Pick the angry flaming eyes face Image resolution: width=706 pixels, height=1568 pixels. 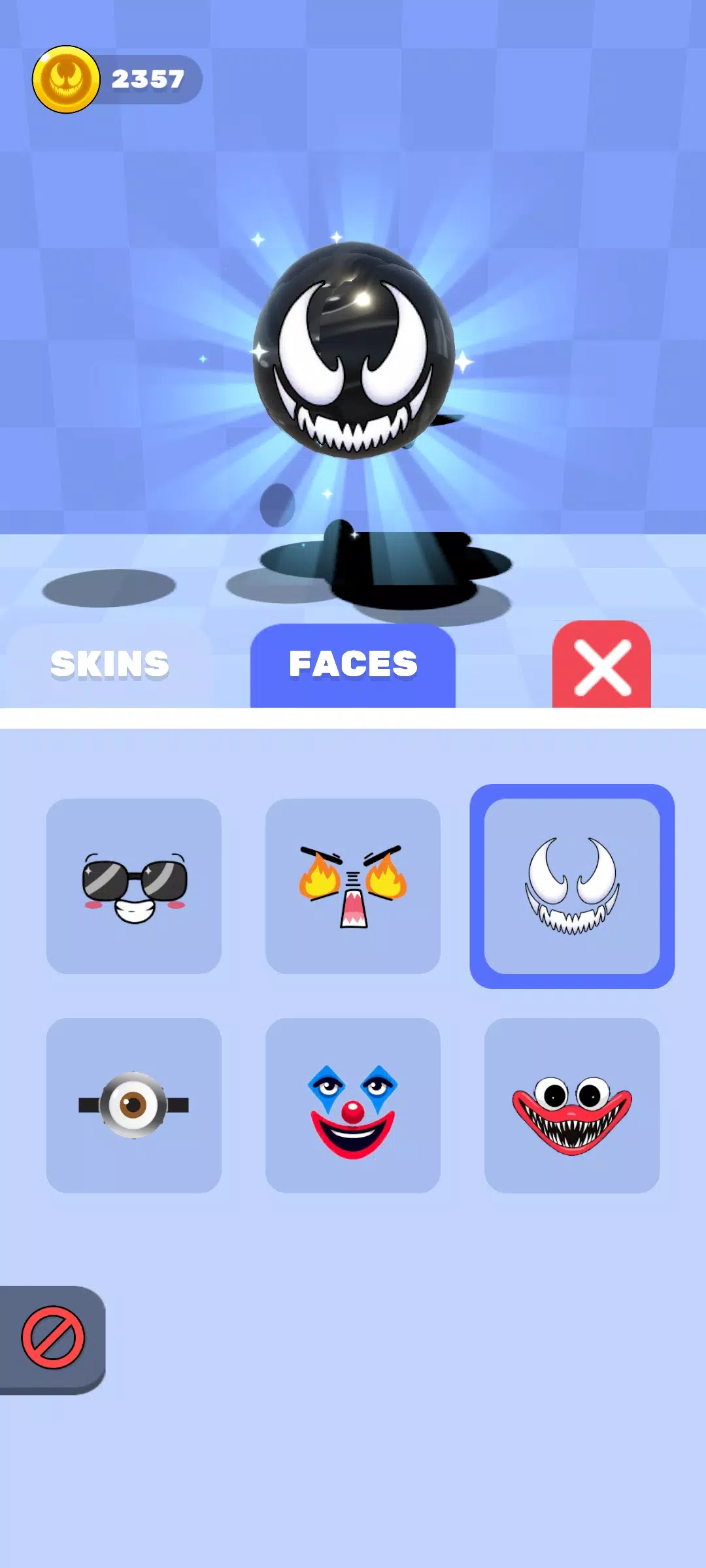pyautogui.click(x=353, y=886)
